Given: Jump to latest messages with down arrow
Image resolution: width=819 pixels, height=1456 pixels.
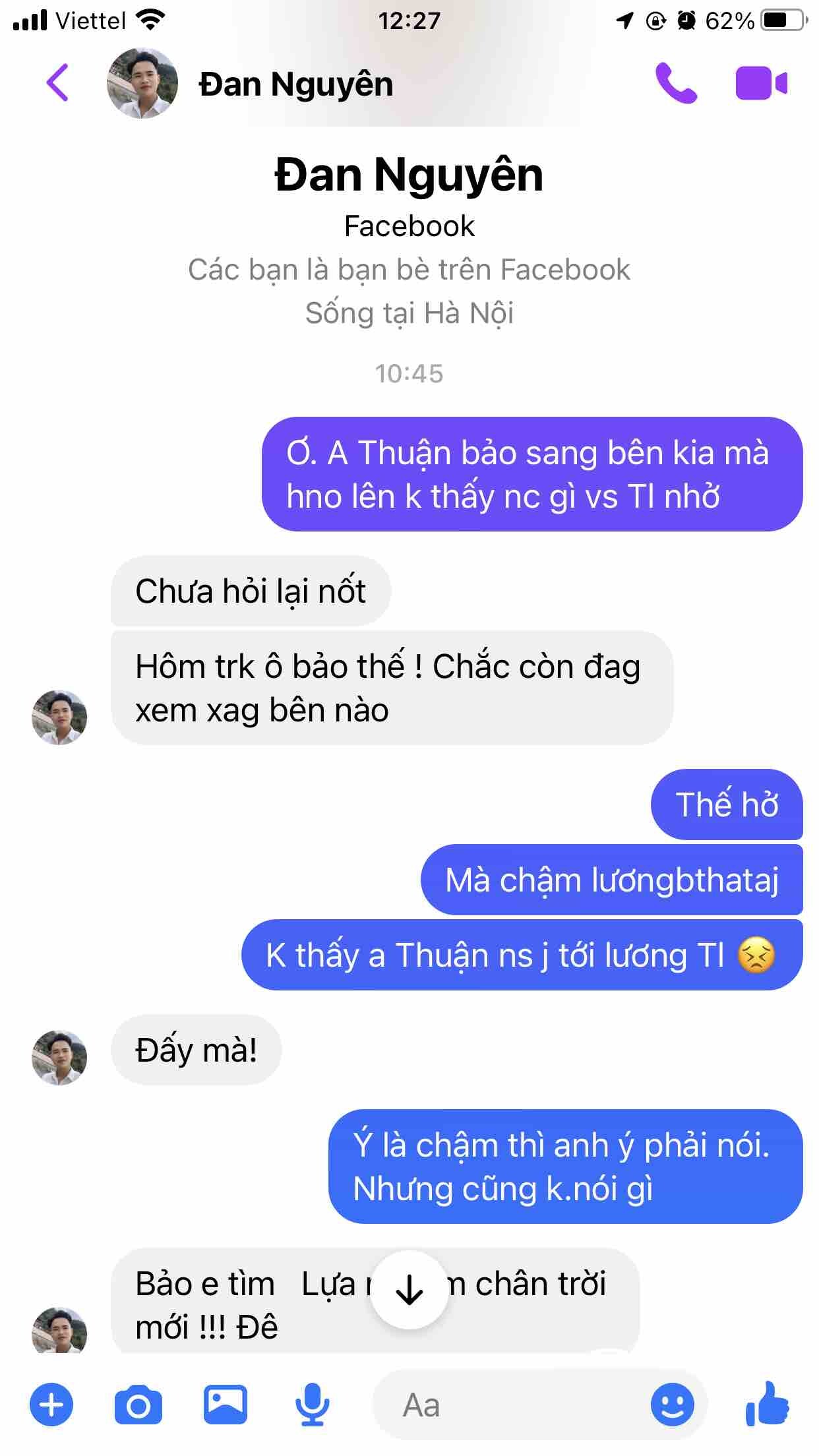Looking at the screenshot, I should click(x=409, y=1290).
